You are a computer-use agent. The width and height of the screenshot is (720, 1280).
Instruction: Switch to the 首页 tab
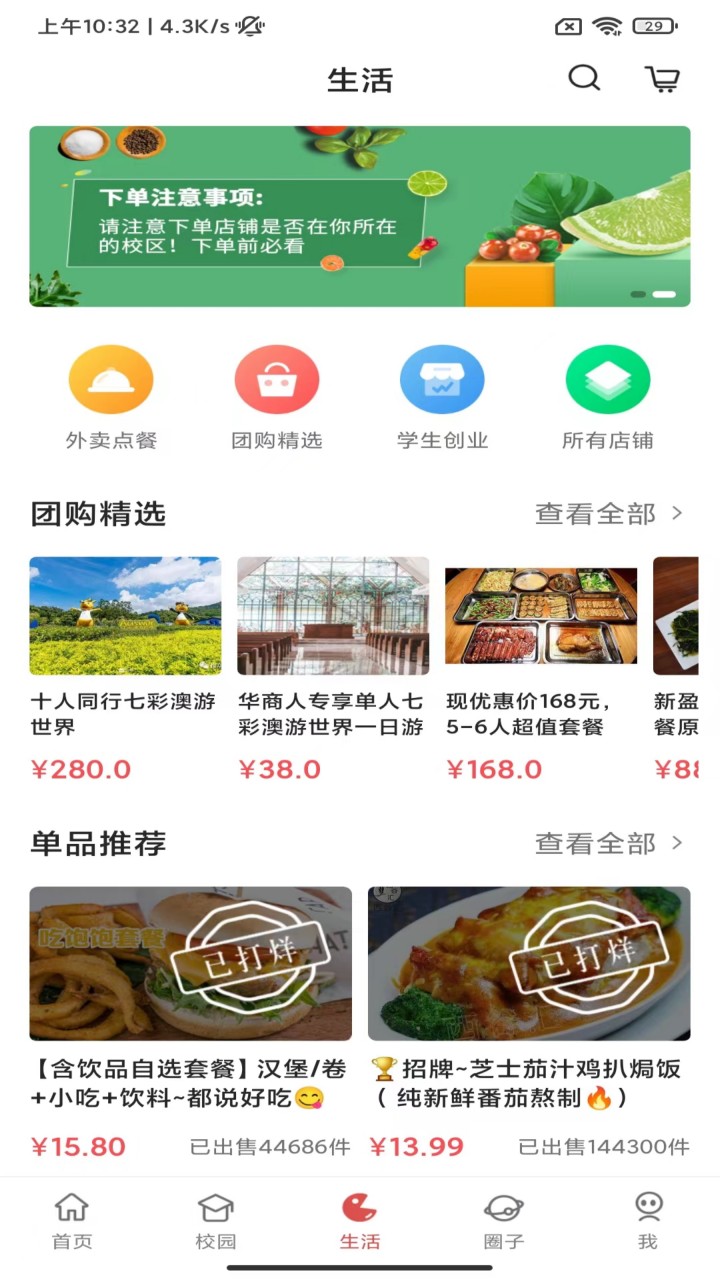[x=72, y=1220]
